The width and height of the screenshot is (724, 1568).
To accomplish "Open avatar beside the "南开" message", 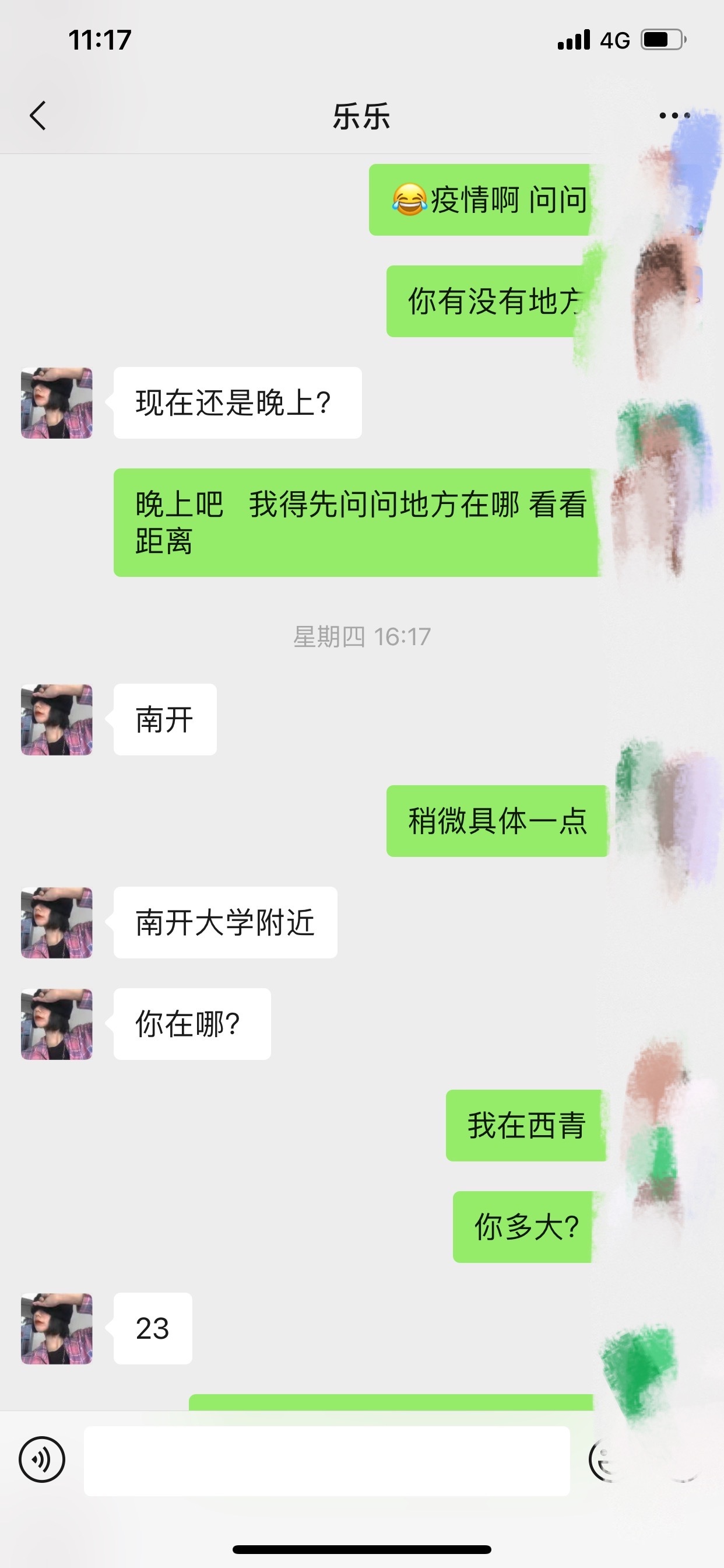I will point(57,719).
